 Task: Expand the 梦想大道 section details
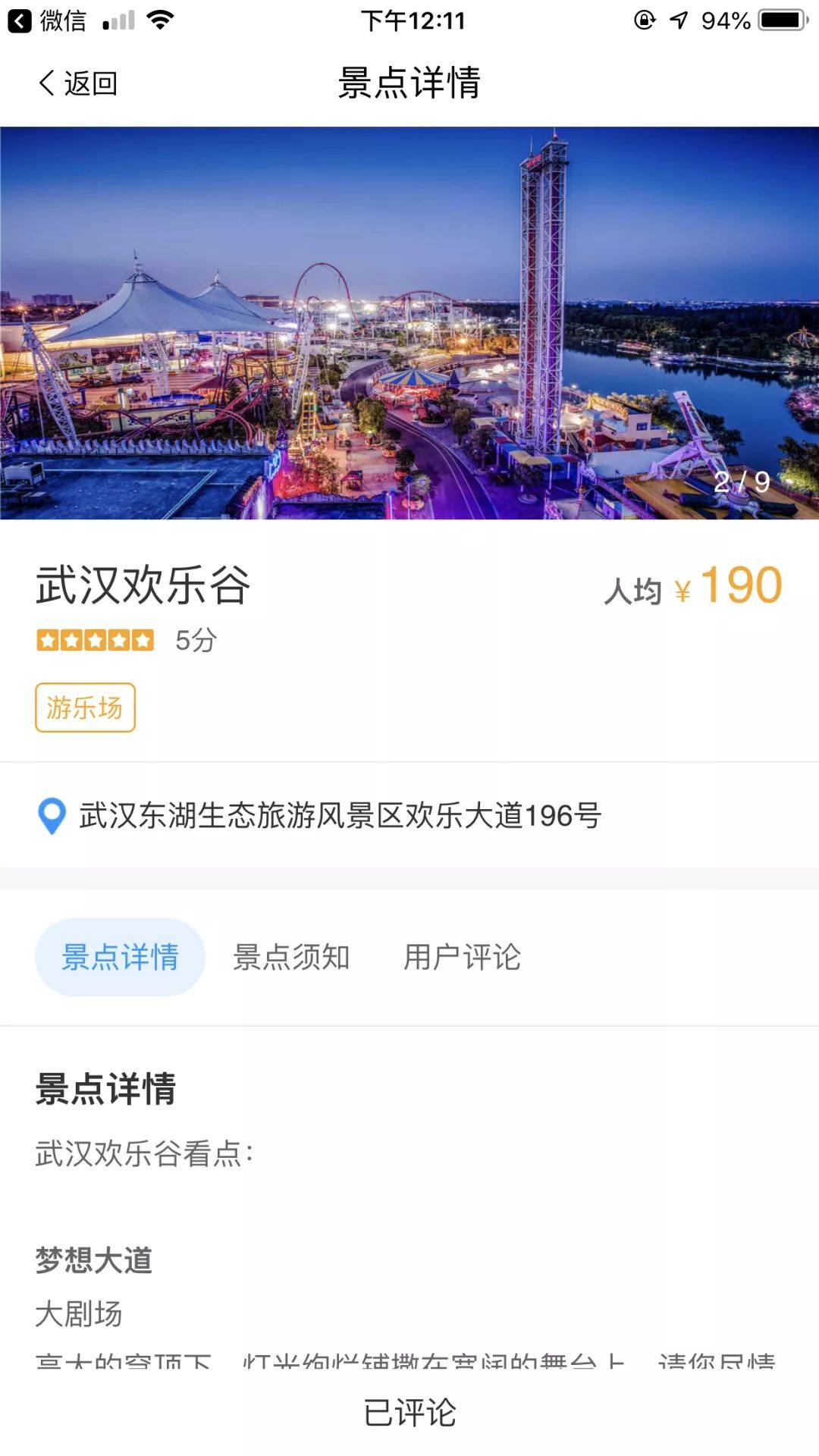[x=93, y=1260]
